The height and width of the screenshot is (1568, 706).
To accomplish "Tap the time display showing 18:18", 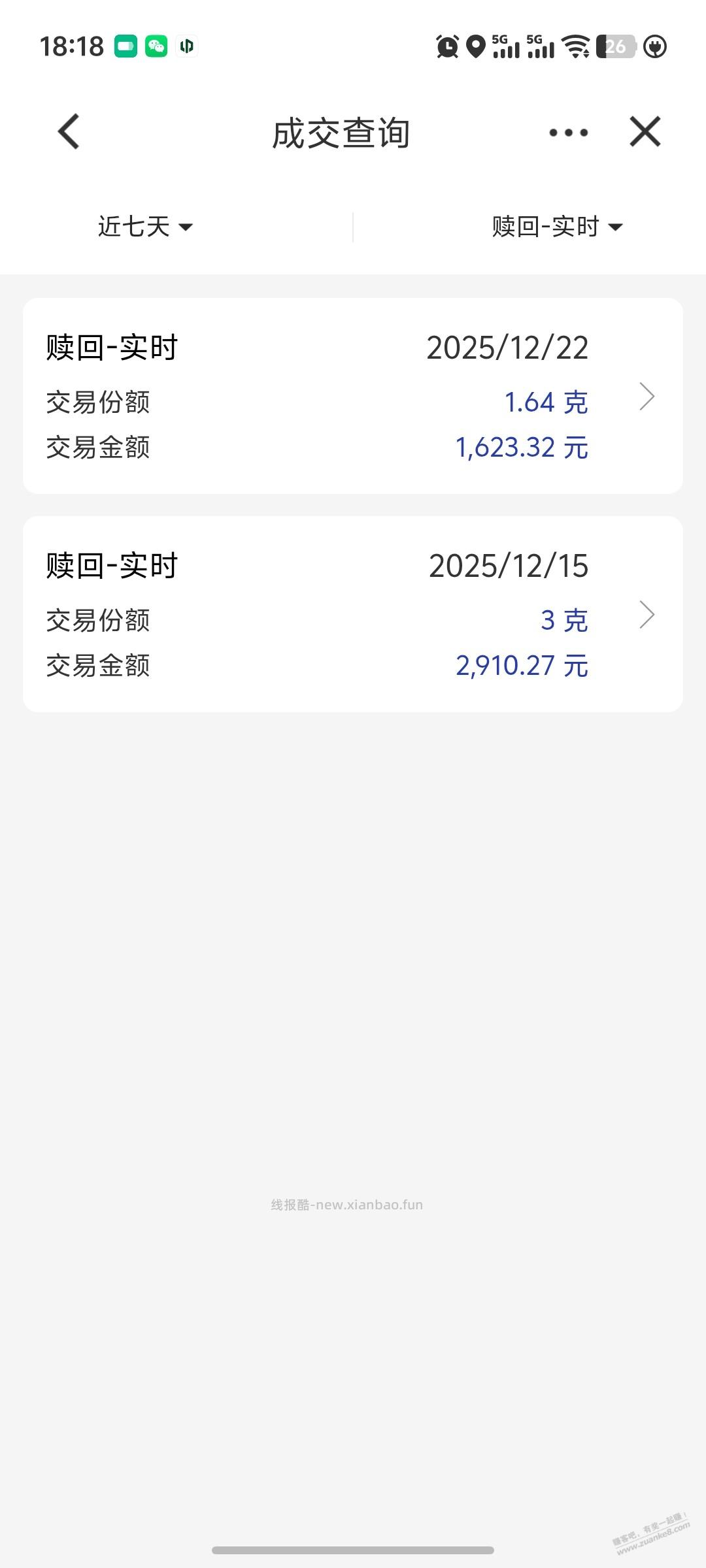I will tap(72, 46).
